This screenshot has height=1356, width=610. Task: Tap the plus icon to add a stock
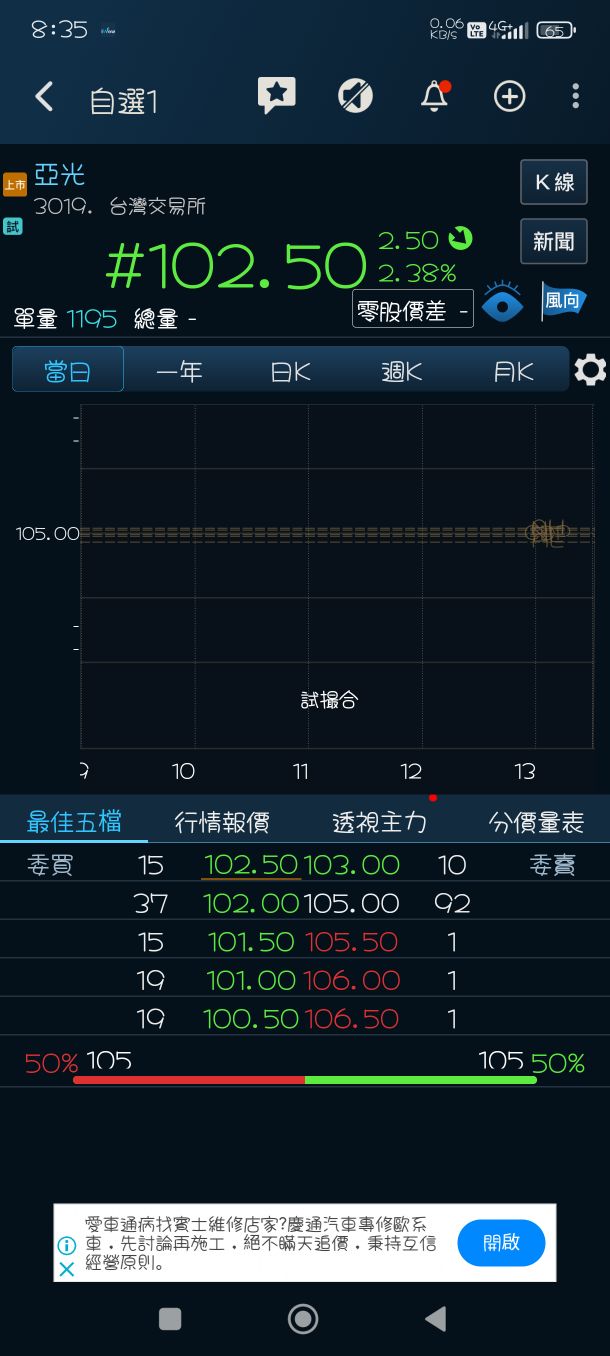(510, 96)
